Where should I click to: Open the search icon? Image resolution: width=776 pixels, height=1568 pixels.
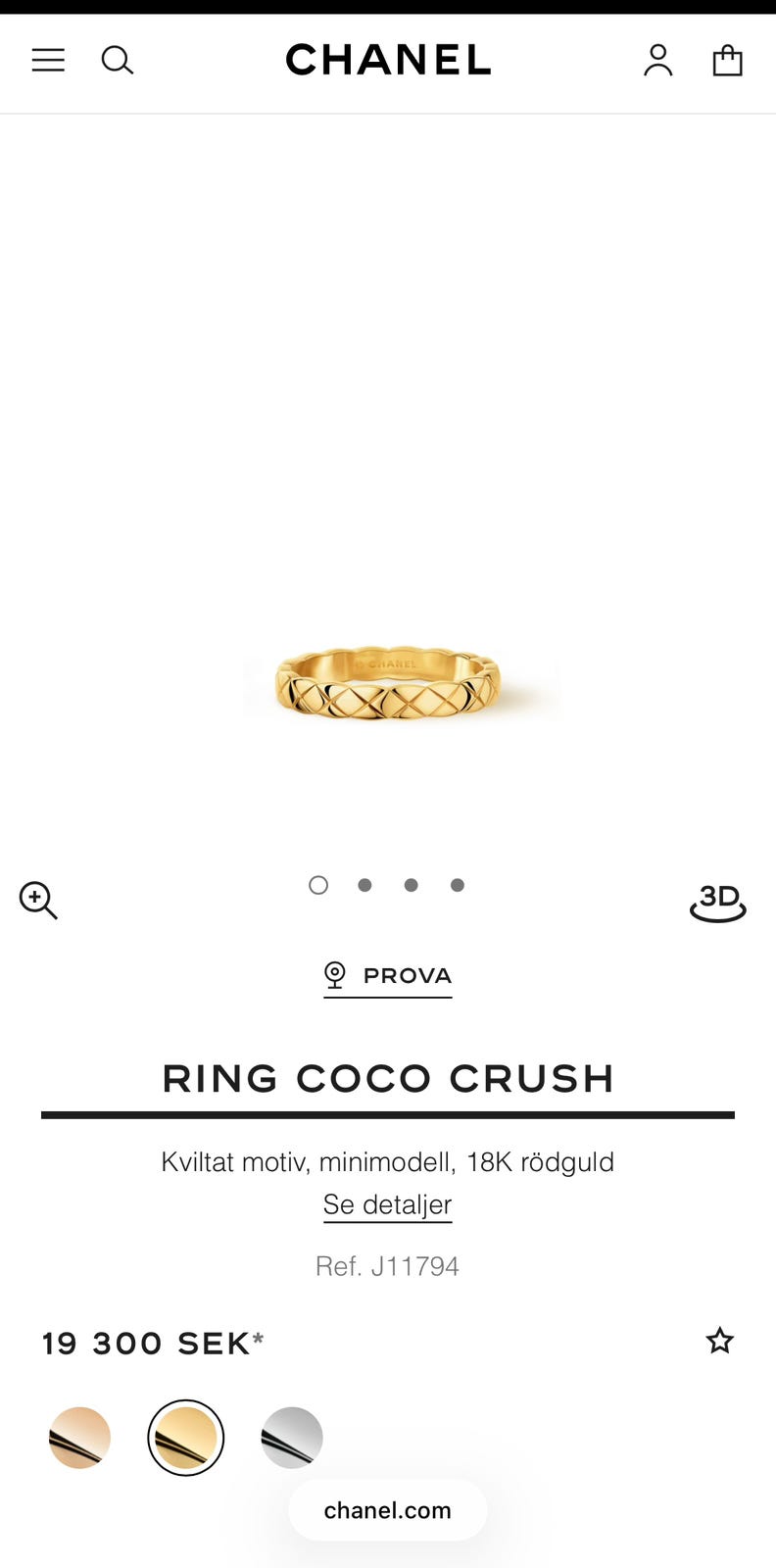[118, 61]
